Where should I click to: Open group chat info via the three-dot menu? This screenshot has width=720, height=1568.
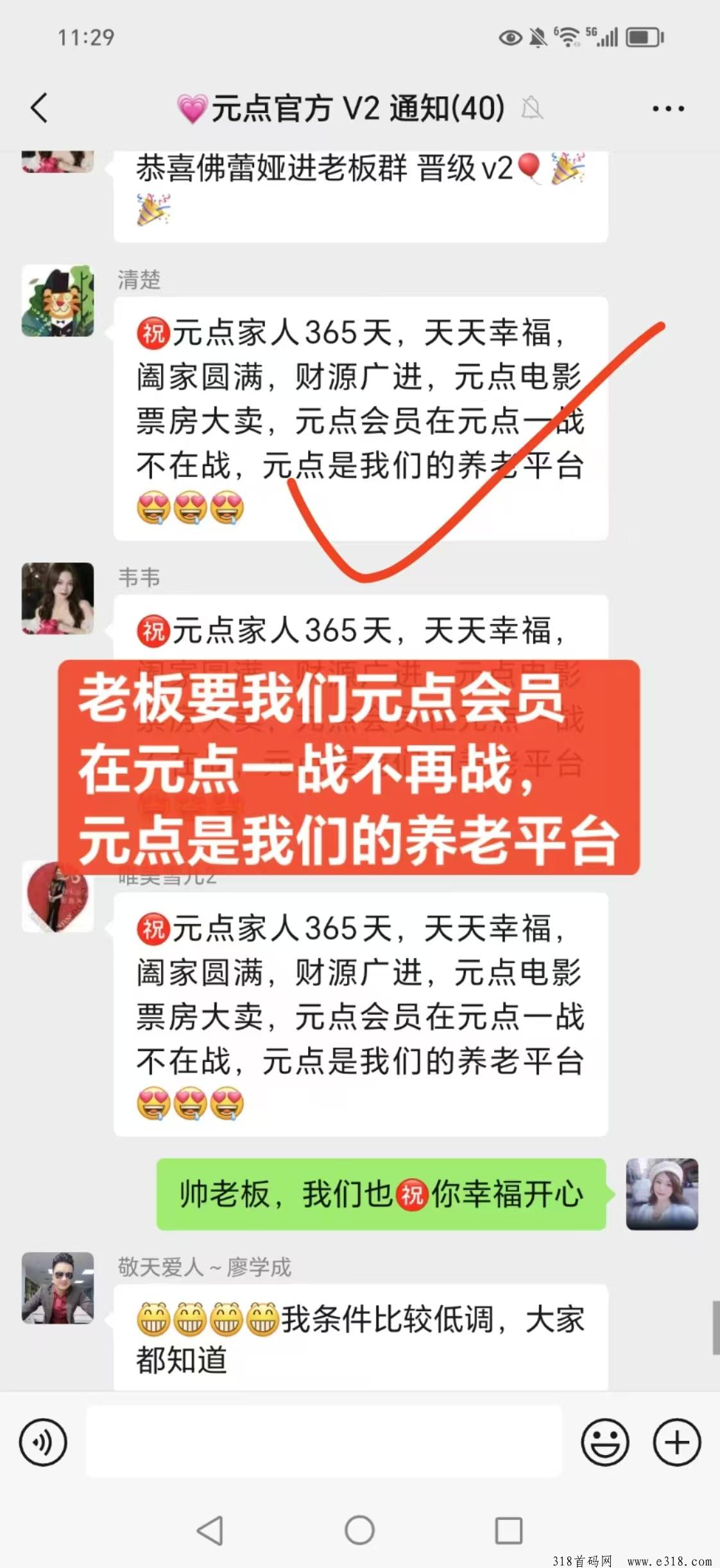click(667, 109)
